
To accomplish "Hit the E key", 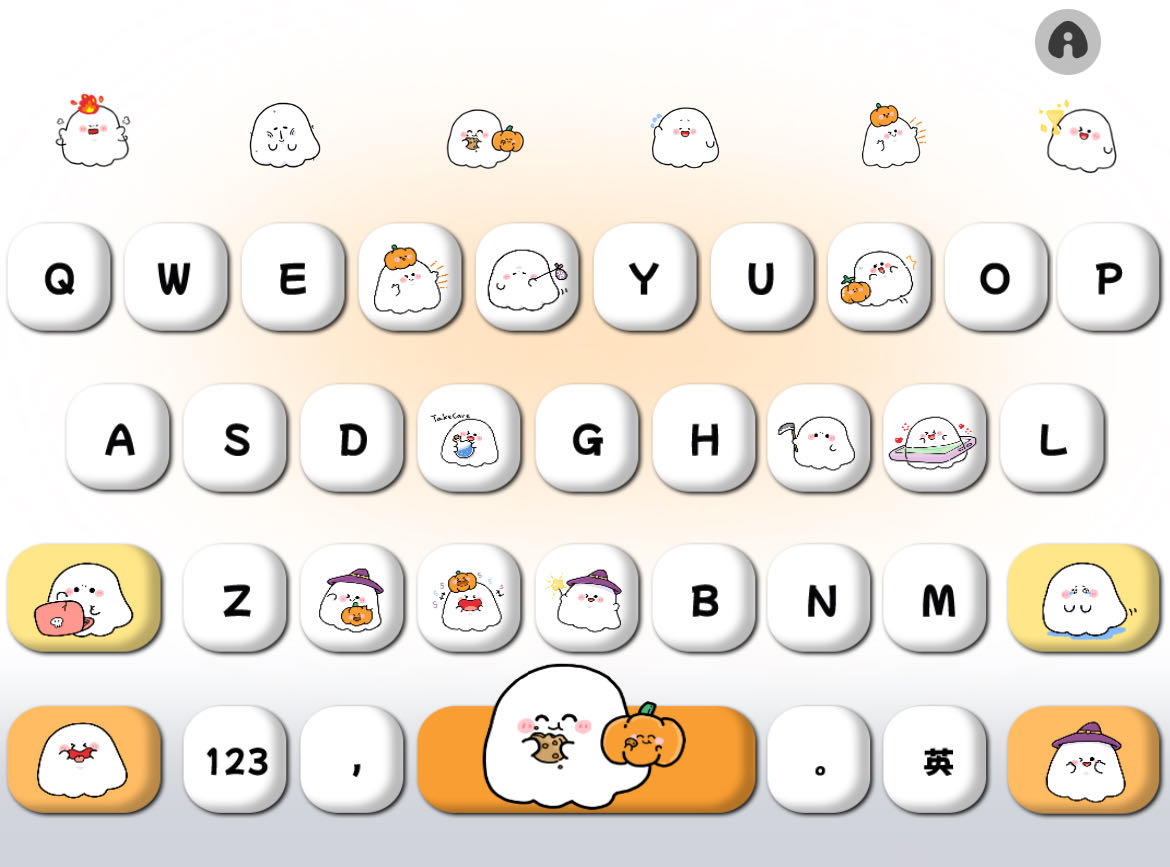I will [292, 277].
